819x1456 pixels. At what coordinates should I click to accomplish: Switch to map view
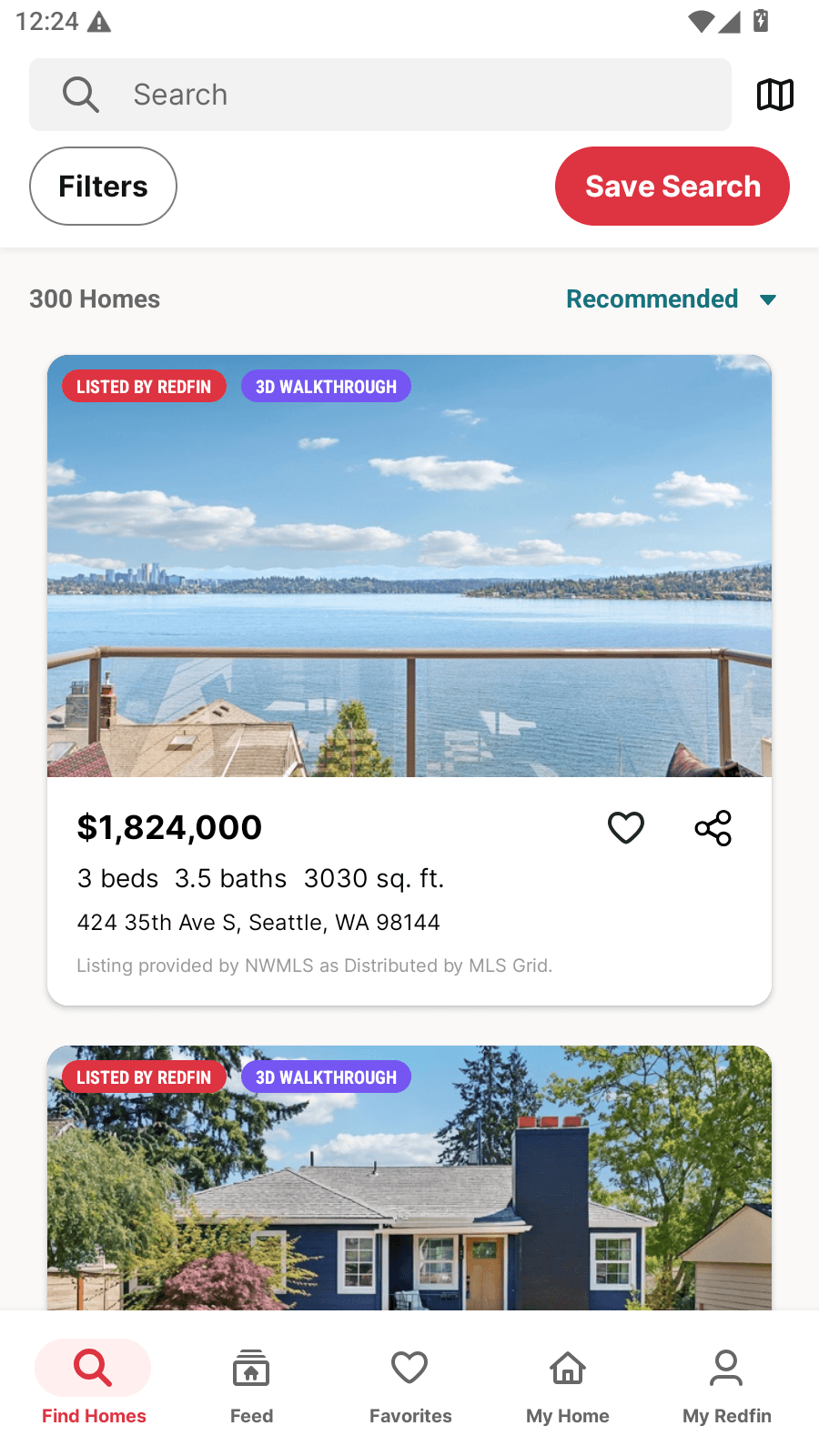coord(775,95)
